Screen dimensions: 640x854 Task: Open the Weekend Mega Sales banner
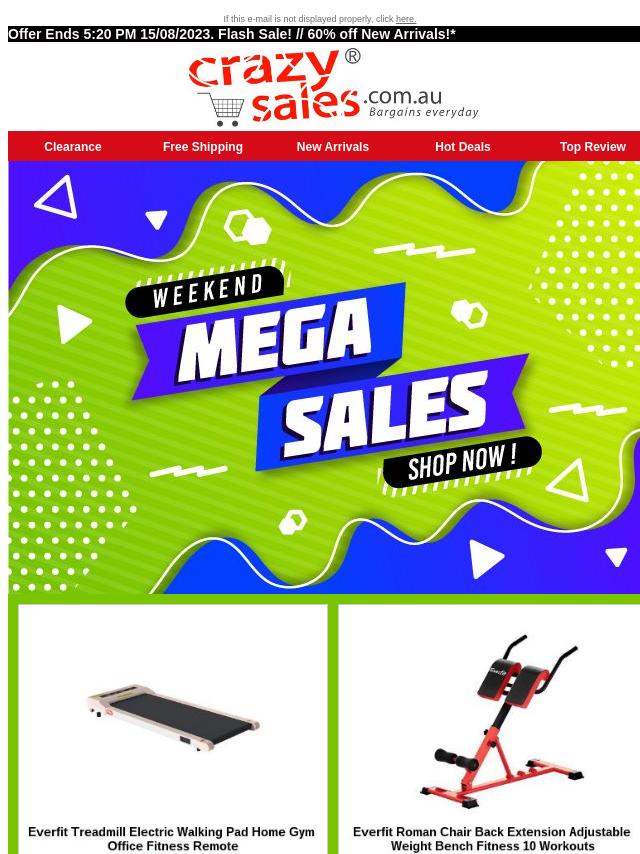point(324,378)
